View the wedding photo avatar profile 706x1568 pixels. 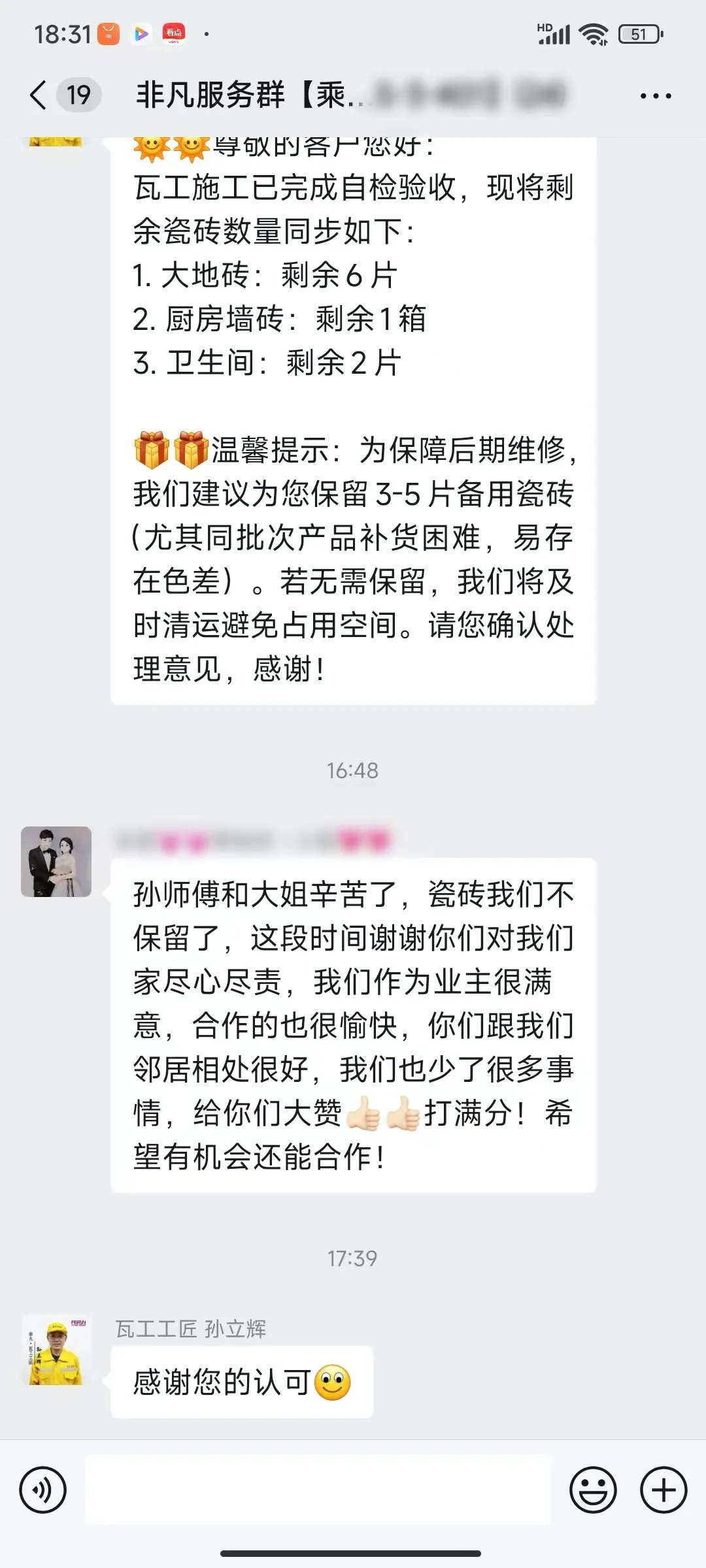(x=56, y=862)
